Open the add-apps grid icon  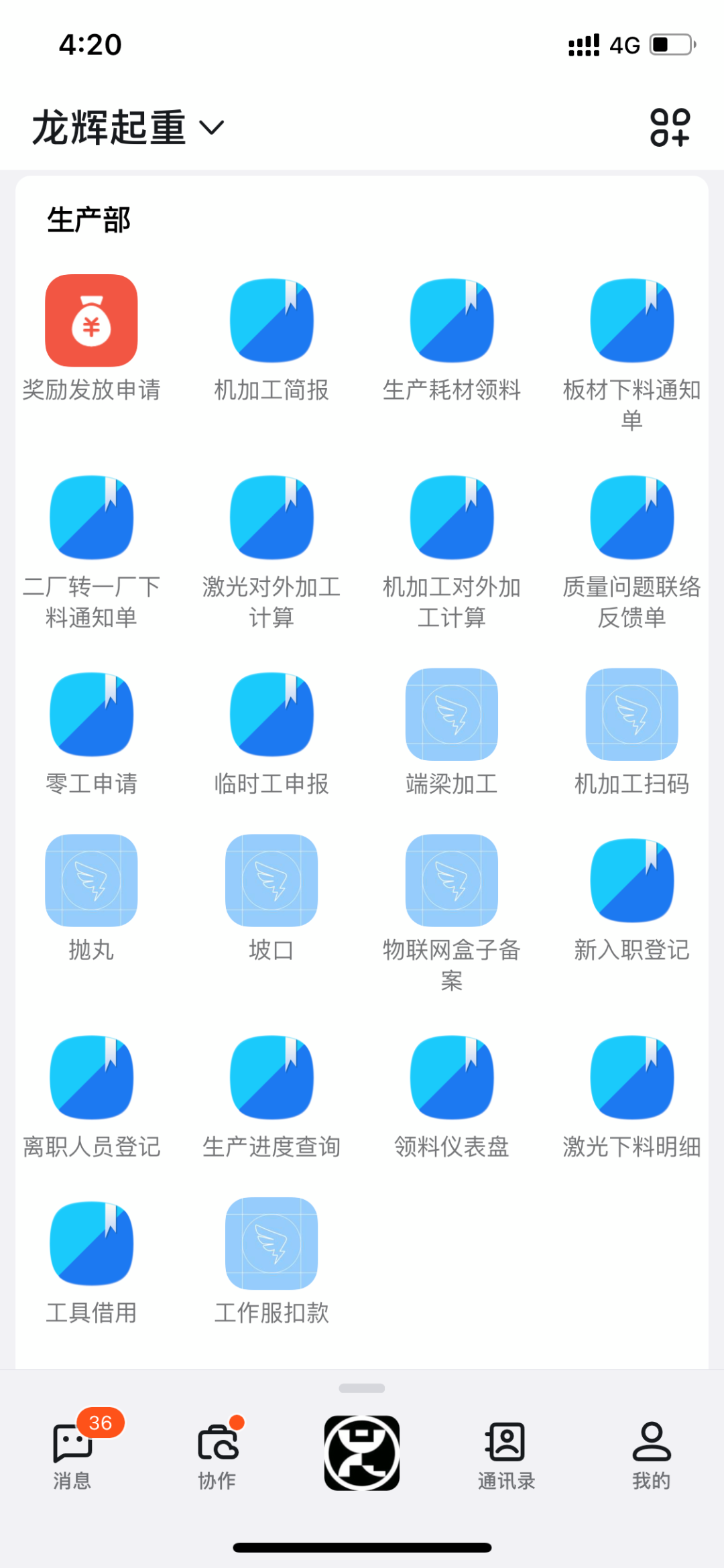(670, 127)
